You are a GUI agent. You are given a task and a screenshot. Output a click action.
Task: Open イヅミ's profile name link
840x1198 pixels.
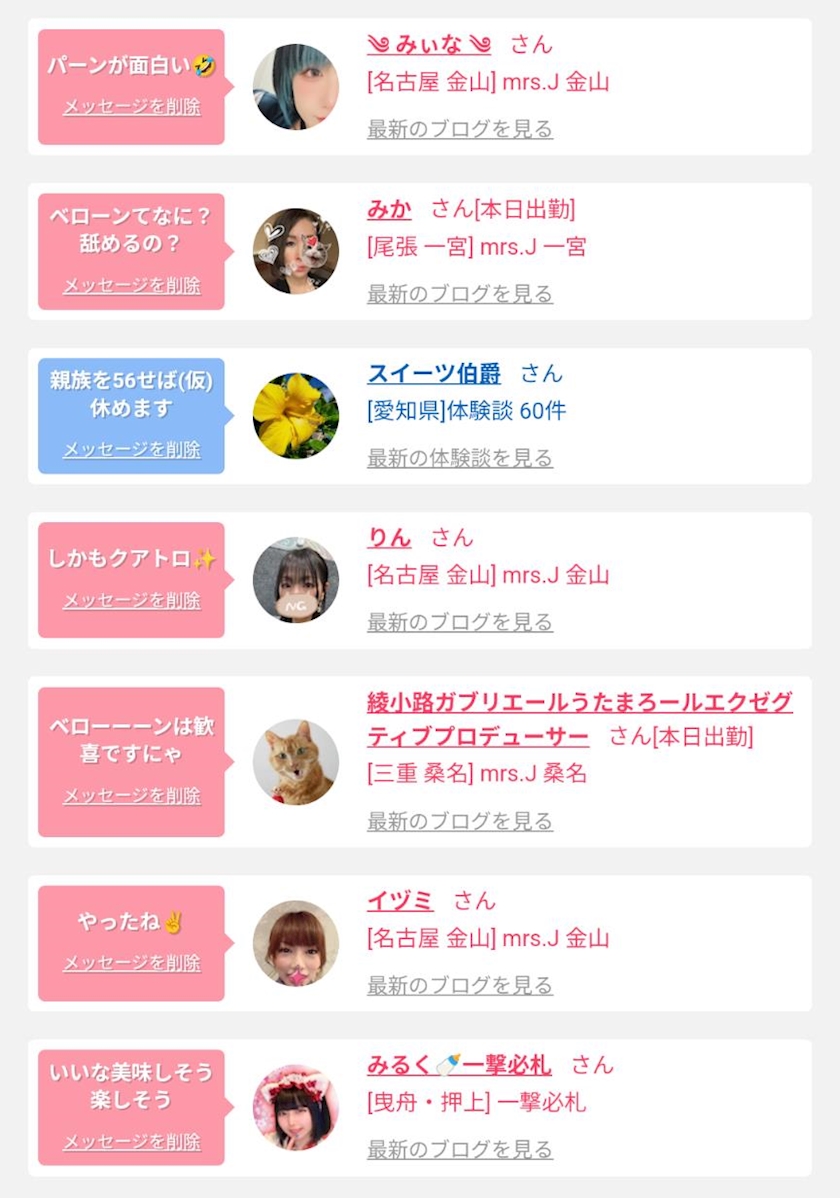tap(401, 901)
